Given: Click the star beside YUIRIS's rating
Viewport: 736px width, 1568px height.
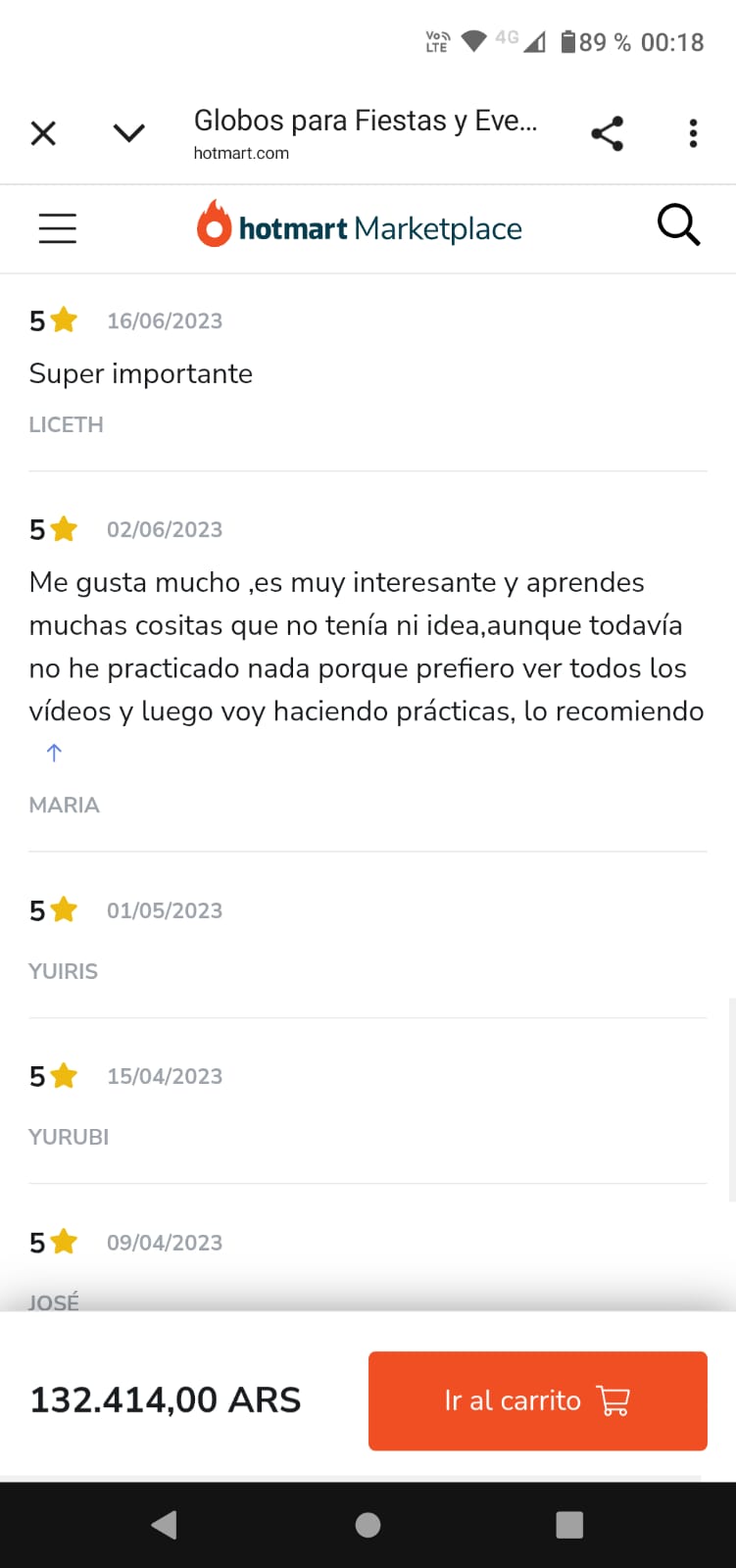Looking at the screenshot, I should click(x=65, y=908).
